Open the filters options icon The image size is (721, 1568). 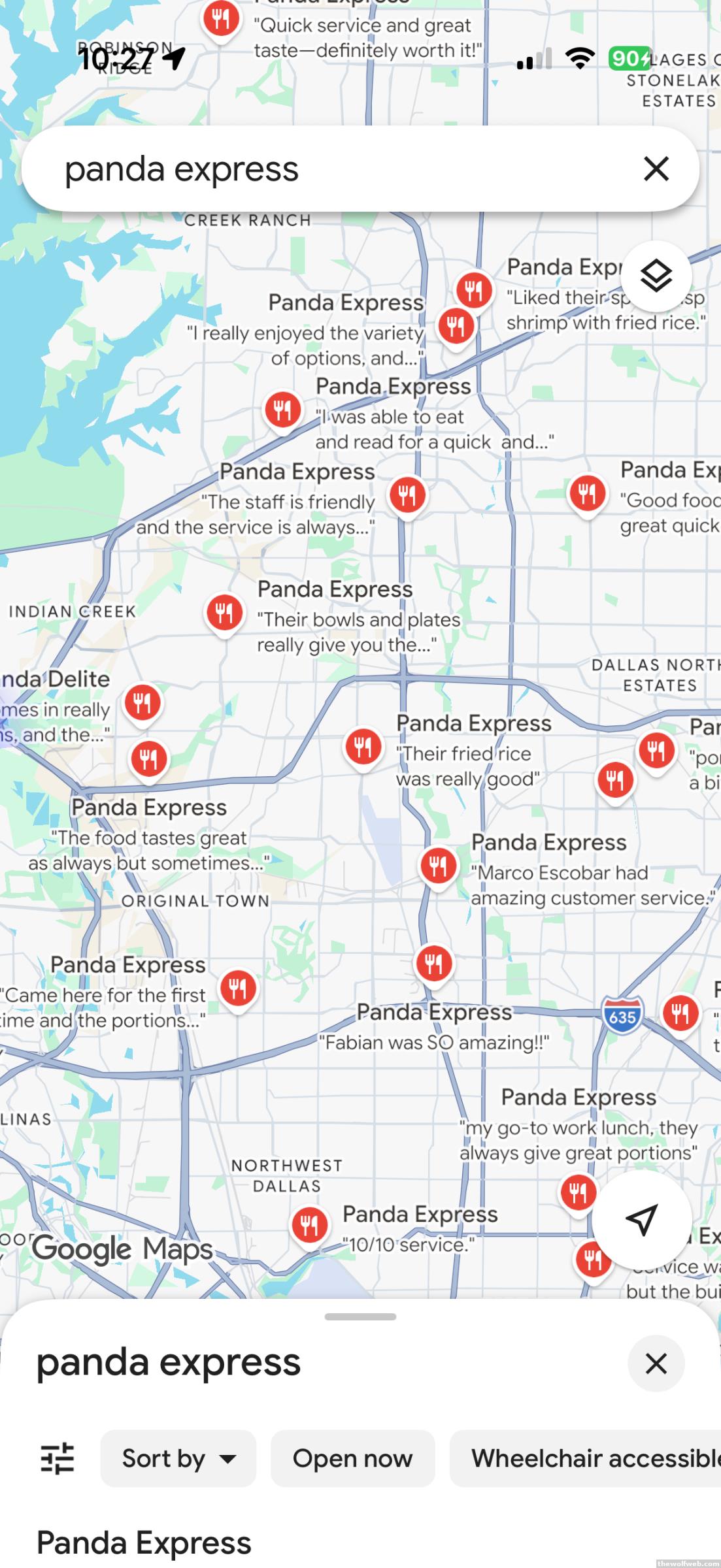58,1458
